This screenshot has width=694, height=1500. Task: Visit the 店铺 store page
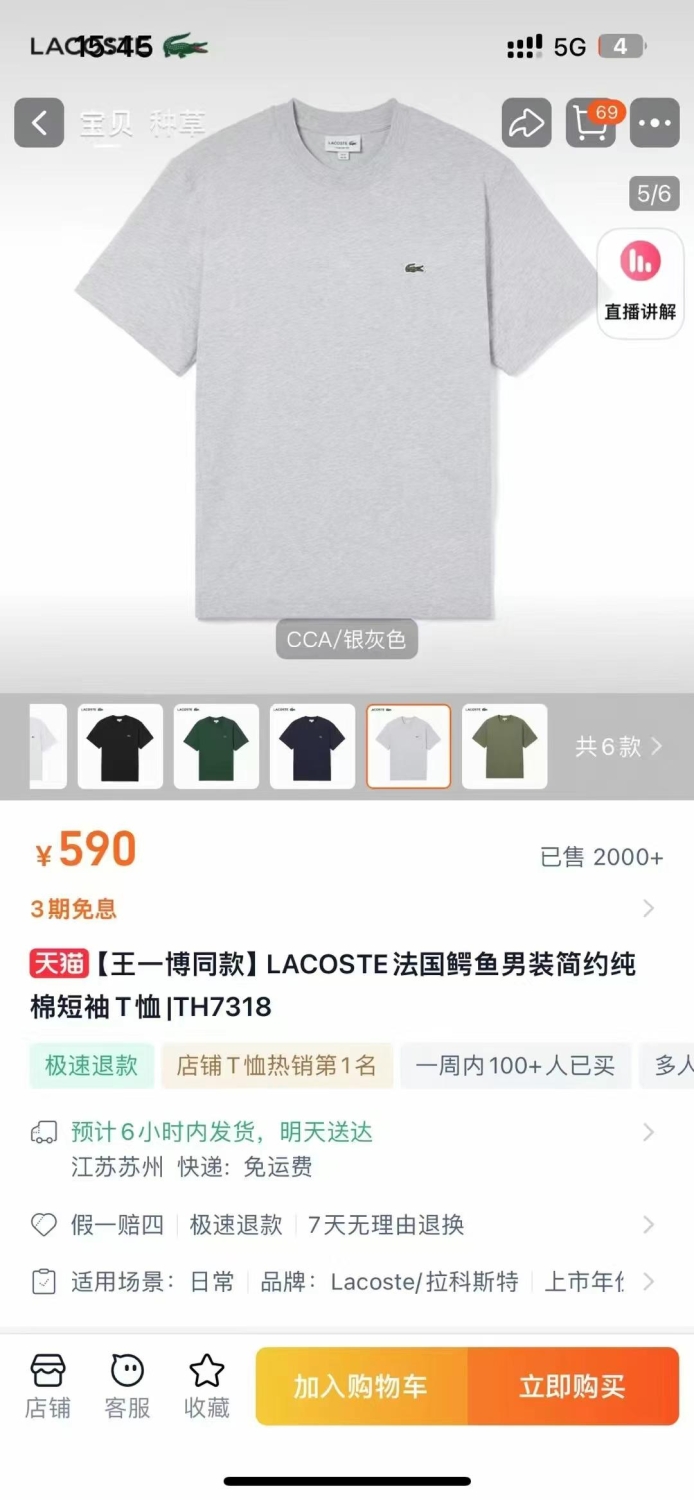48,1386
